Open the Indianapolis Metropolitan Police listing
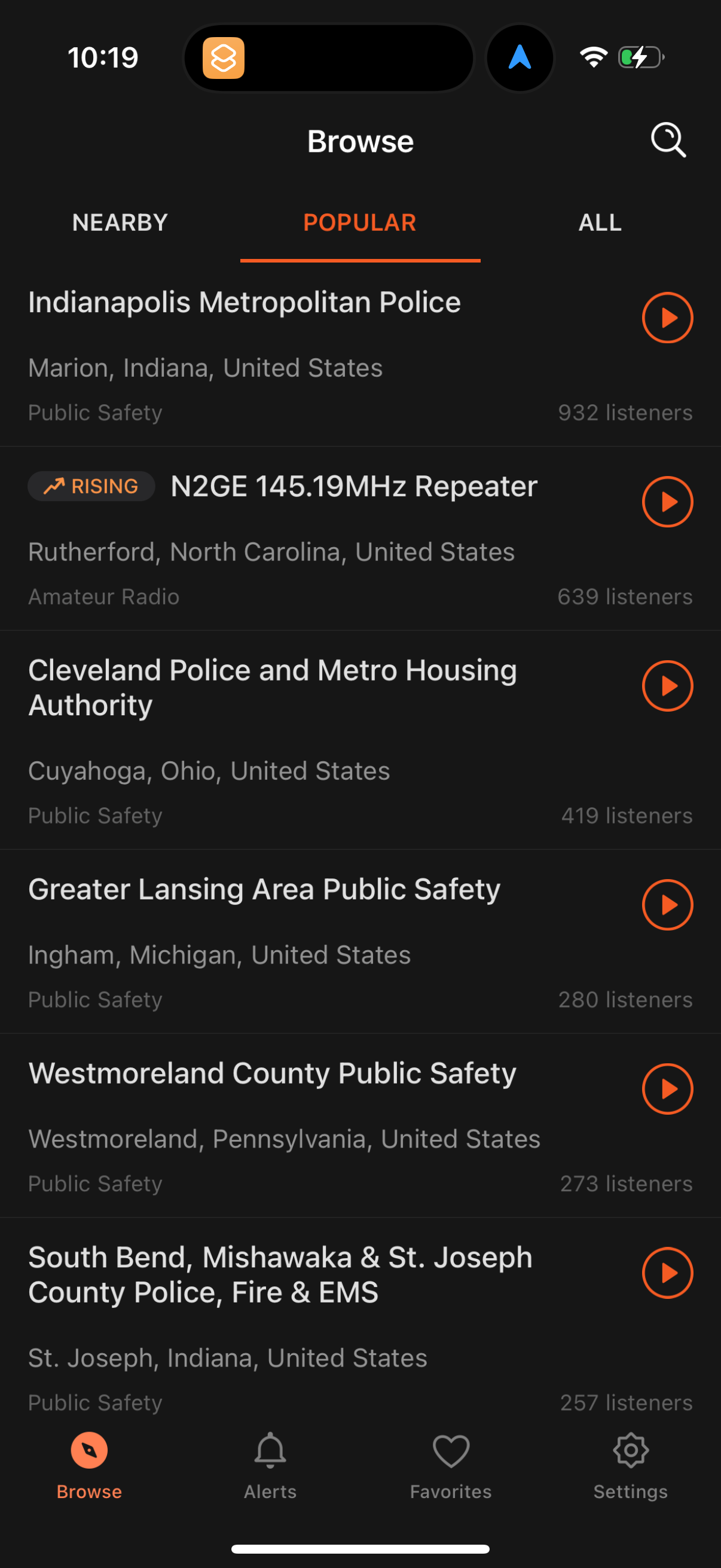The height and width of the screenshot is (1568, 721). (x=245, y=301)
